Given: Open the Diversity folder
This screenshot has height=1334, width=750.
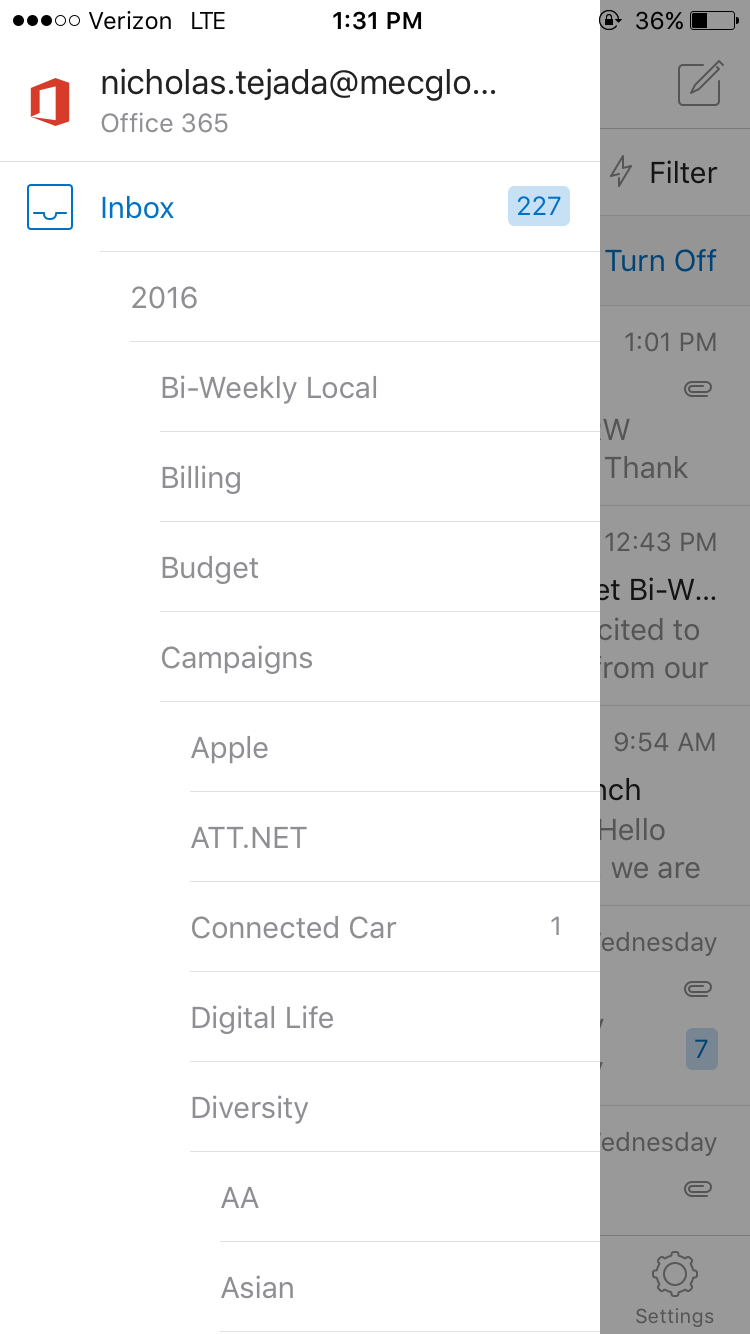Looking at the screenshot, I should pyautogui.click(x=250, y=1108).
